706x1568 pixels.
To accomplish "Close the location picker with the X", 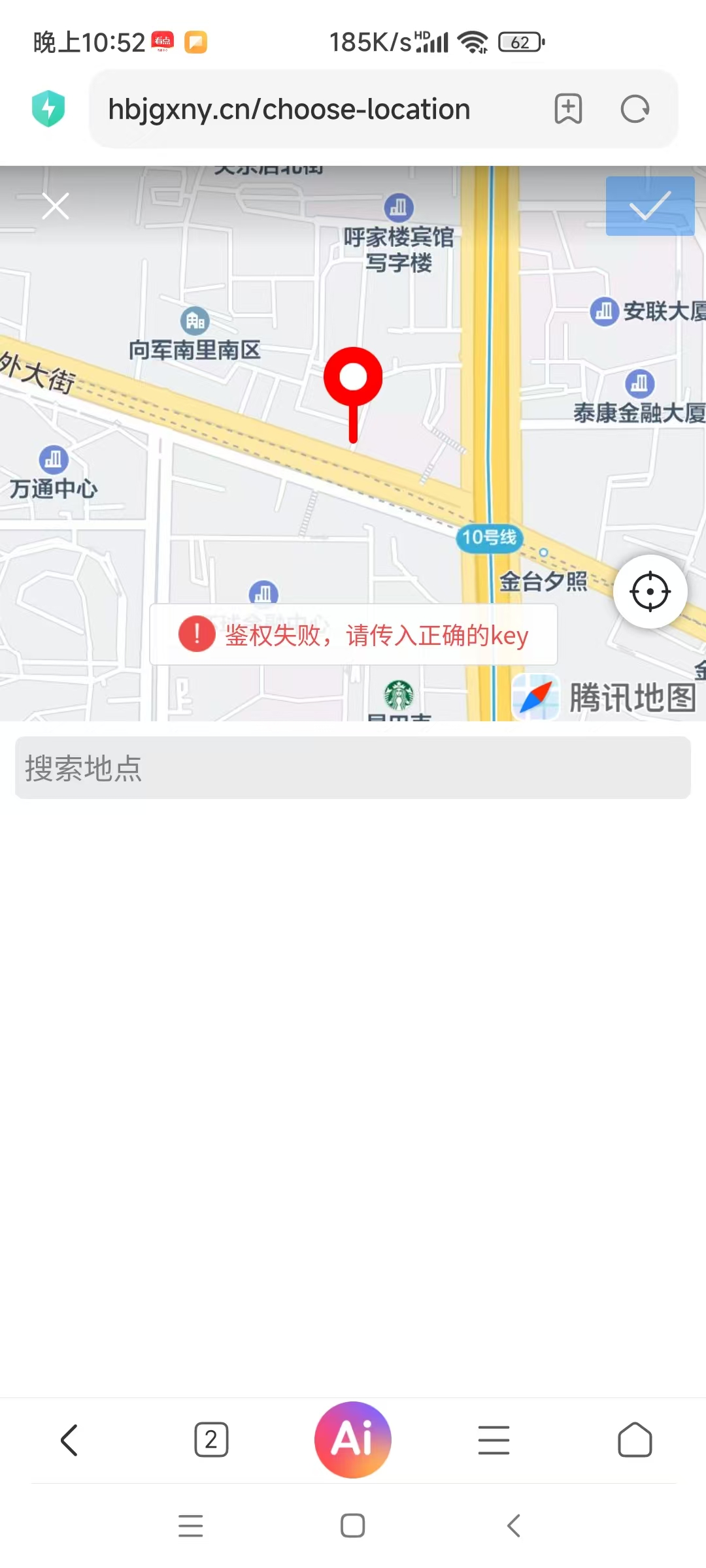I will coord(56,206).
